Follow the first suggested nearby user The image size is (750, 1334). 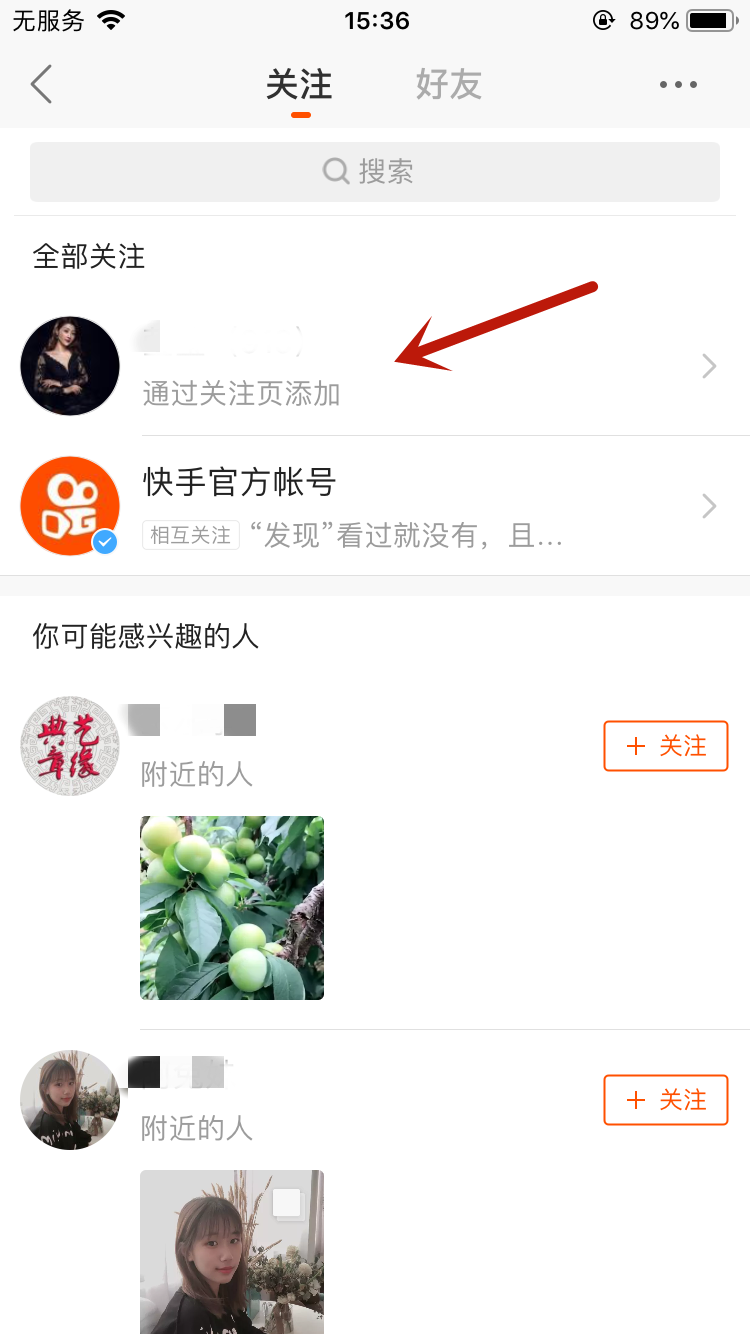665,746
